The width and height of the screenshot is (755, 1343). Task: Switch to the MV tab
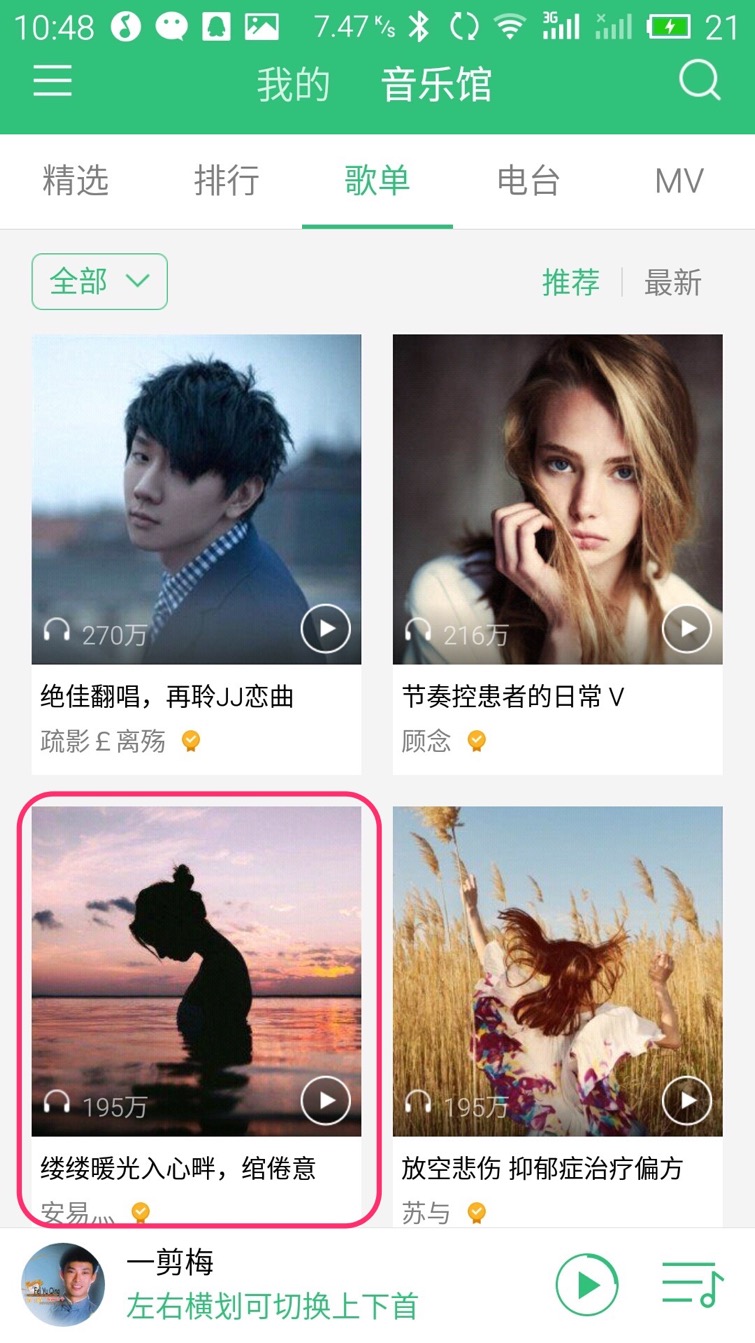pos(679,181)
